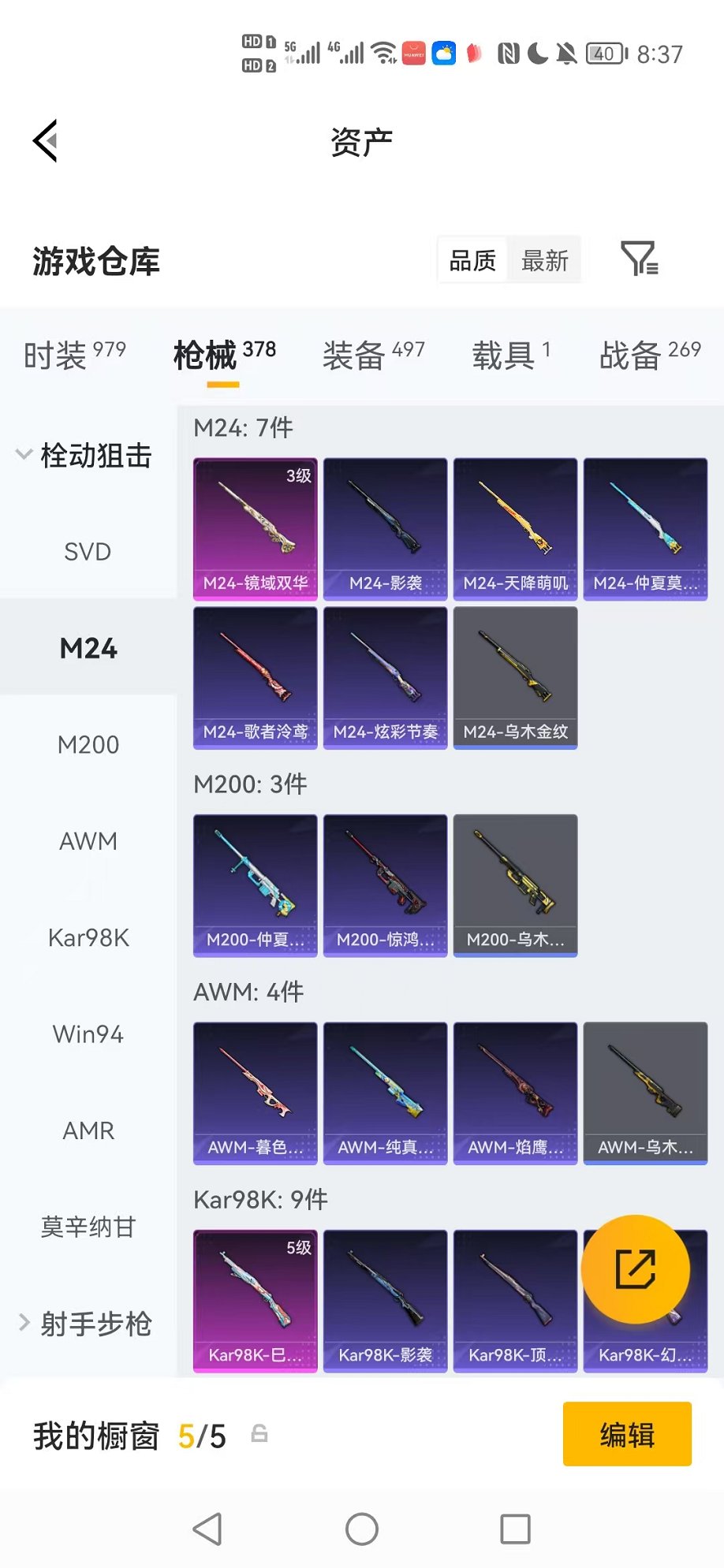The width and height of the screenshot is (724, 1568).
Task: Switch to the 时装 tab
Action: tap(74, 355)
